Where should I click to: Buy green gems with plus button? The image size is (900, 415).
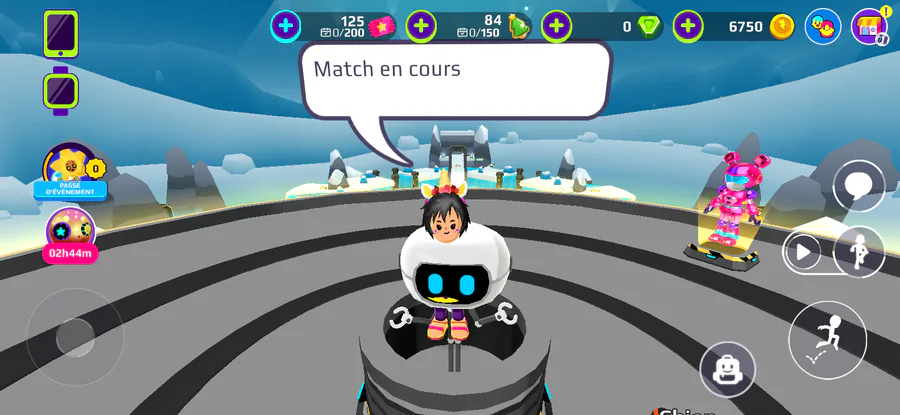(x=557, y=26)
